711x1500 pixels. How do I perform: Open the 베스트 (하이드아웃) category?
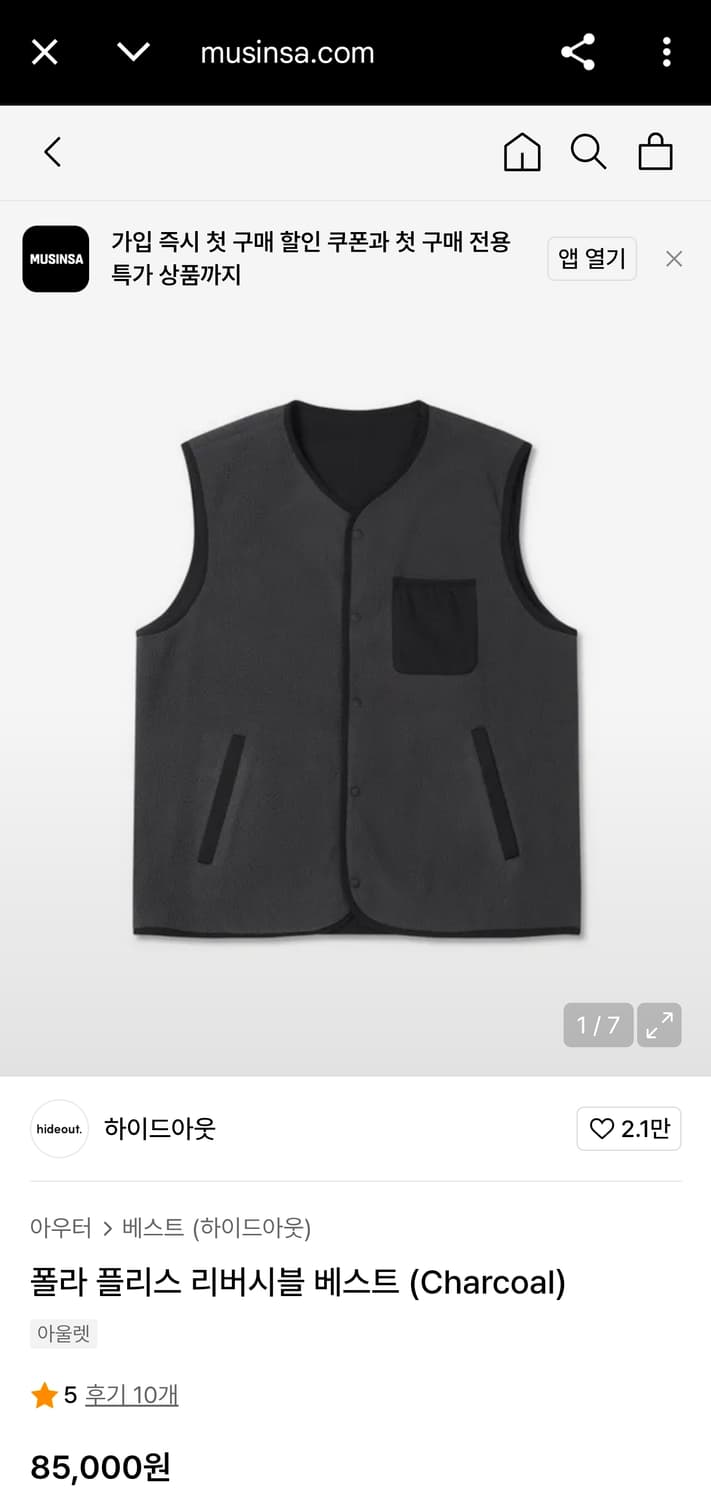216,1228
